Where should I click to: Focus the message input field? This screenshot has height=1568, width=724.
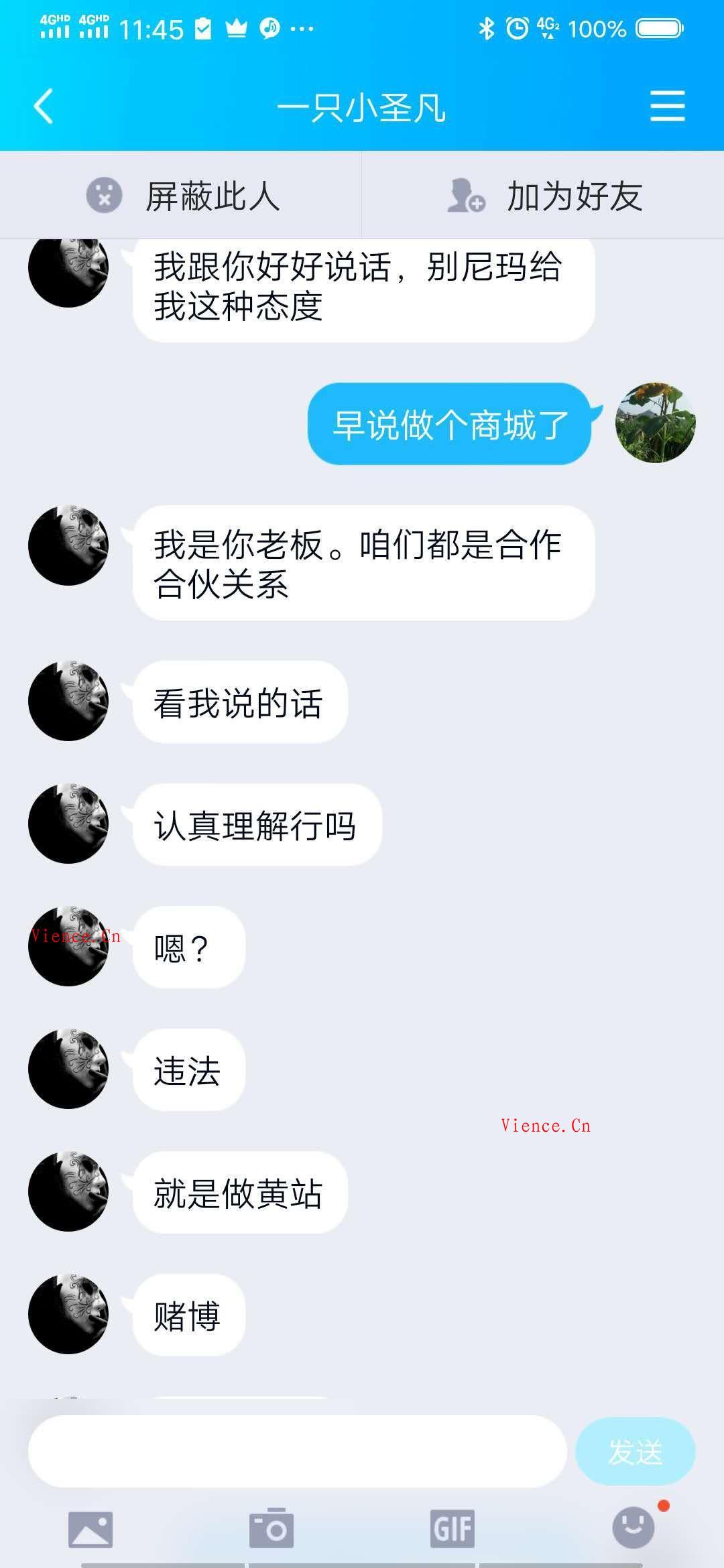tap(297, 1451)
